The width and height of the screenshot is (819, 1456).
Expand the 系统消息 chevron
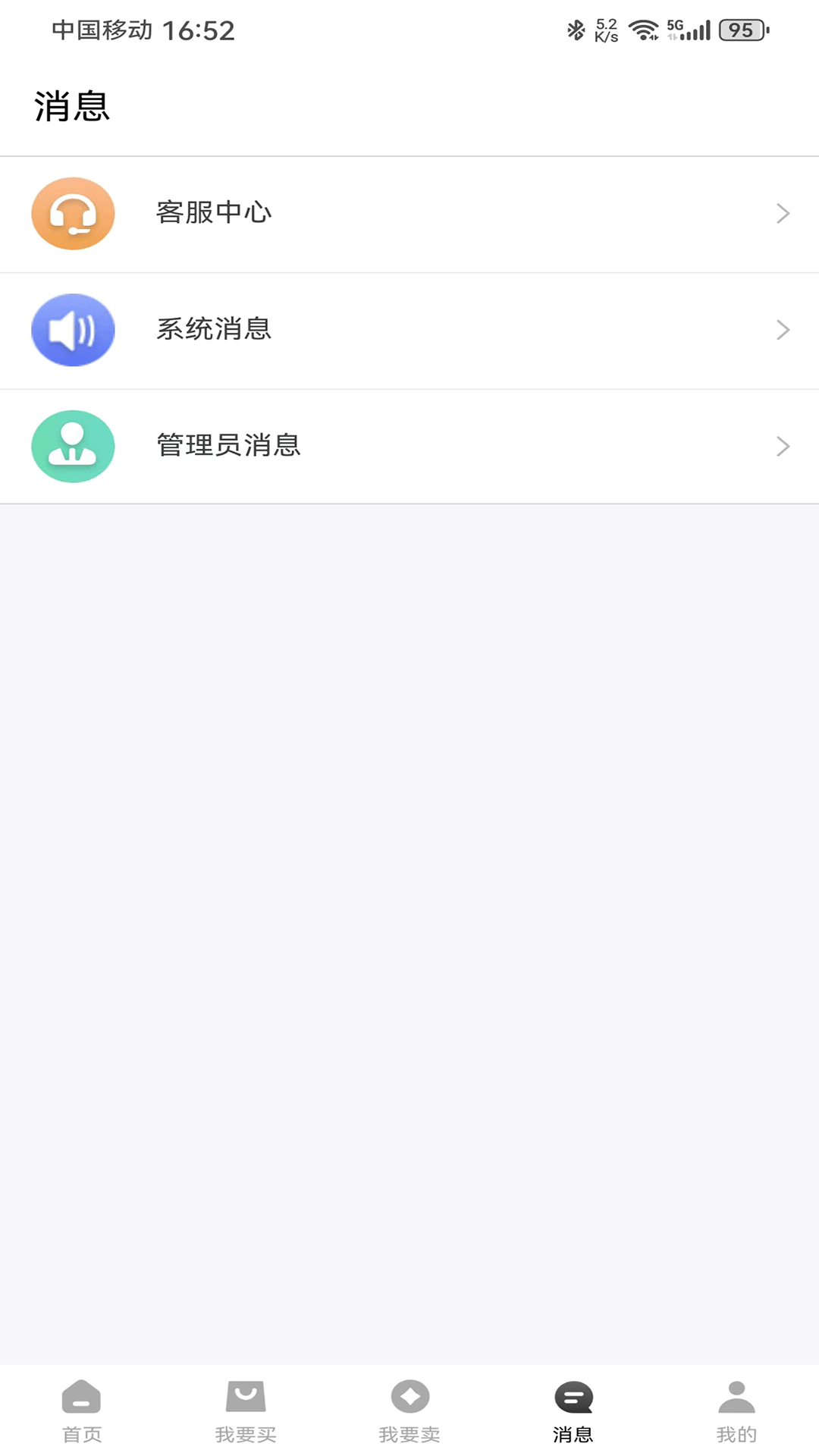click(783, 329)
